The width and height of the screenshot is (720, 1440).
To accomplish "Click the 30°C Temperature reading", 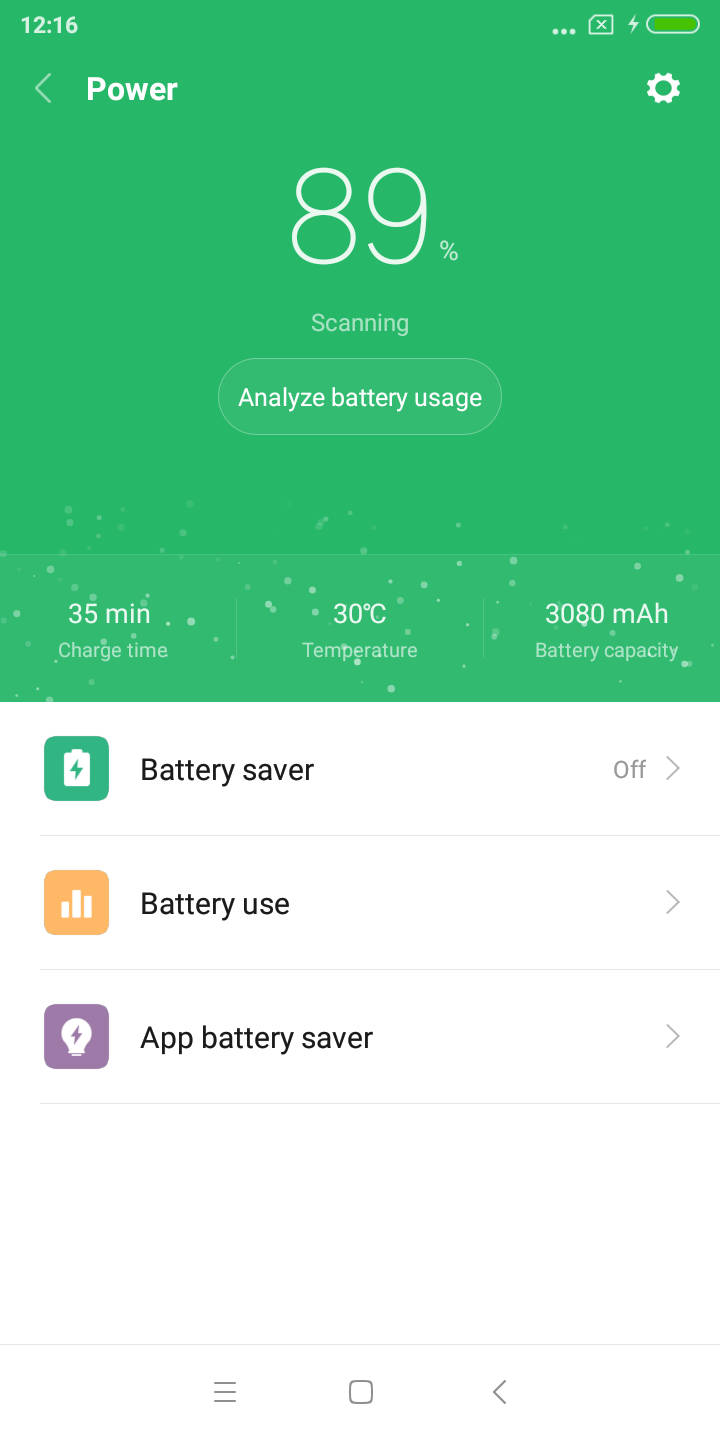I will point(359,628).
